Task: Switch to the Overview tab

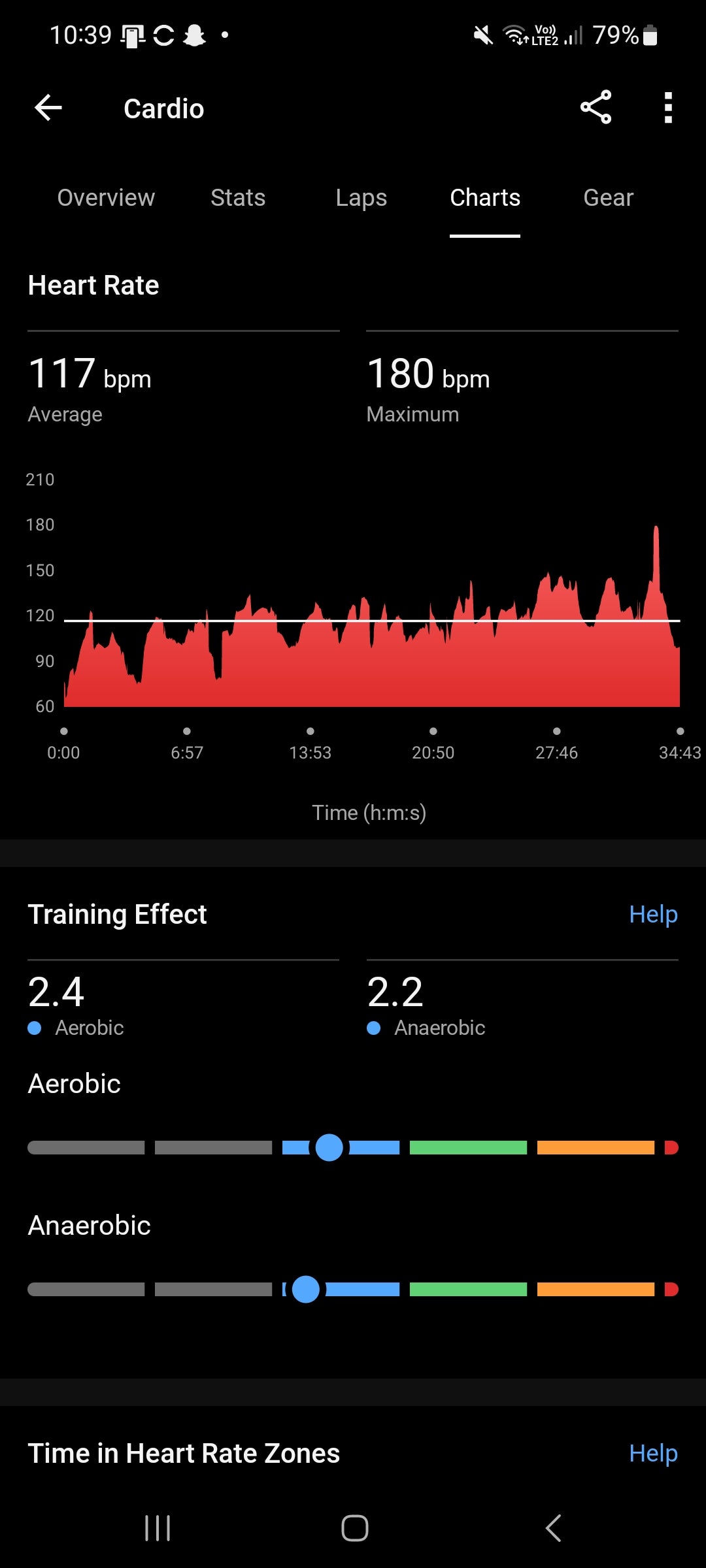Action: tap(106, 197)
